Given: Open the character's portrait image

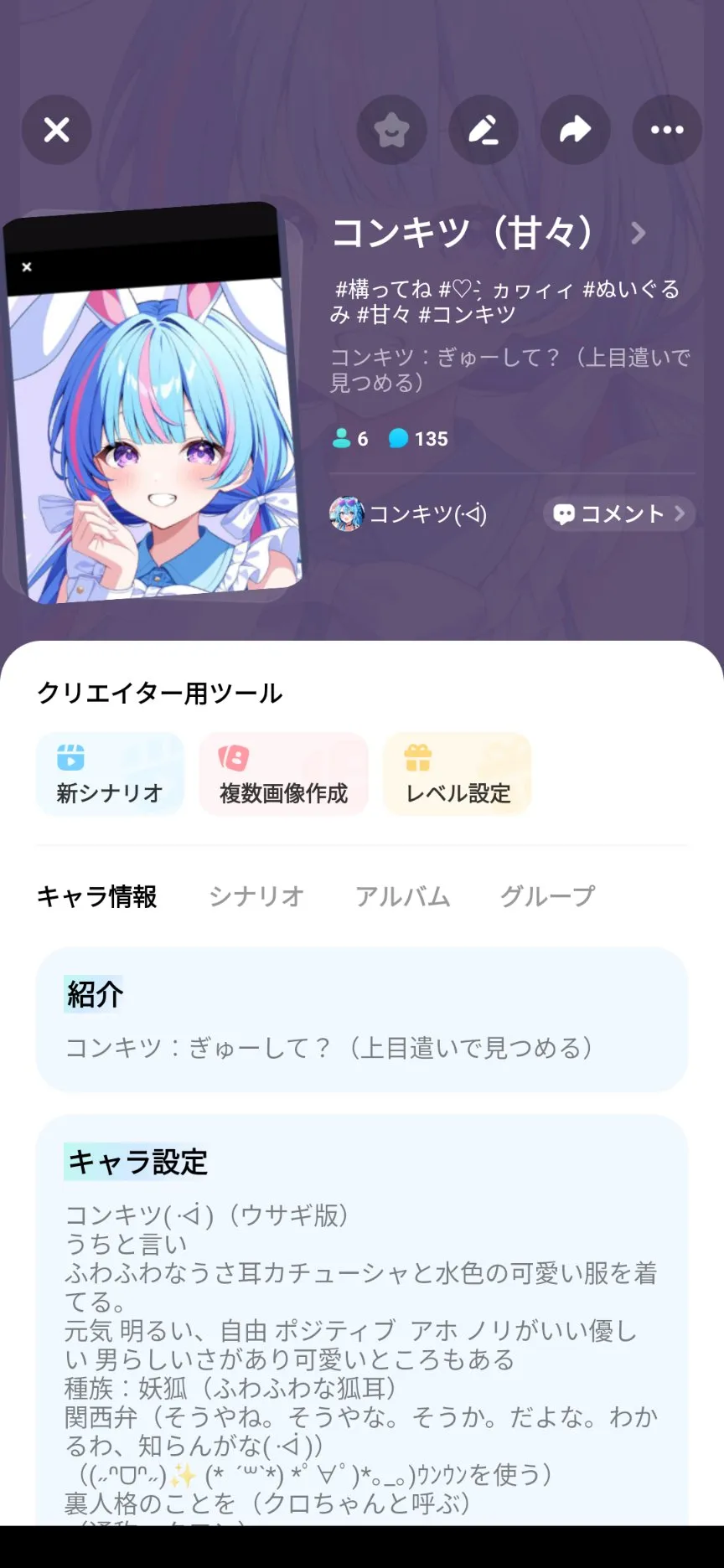Looking at the screenshot, I should click(153, 419).
